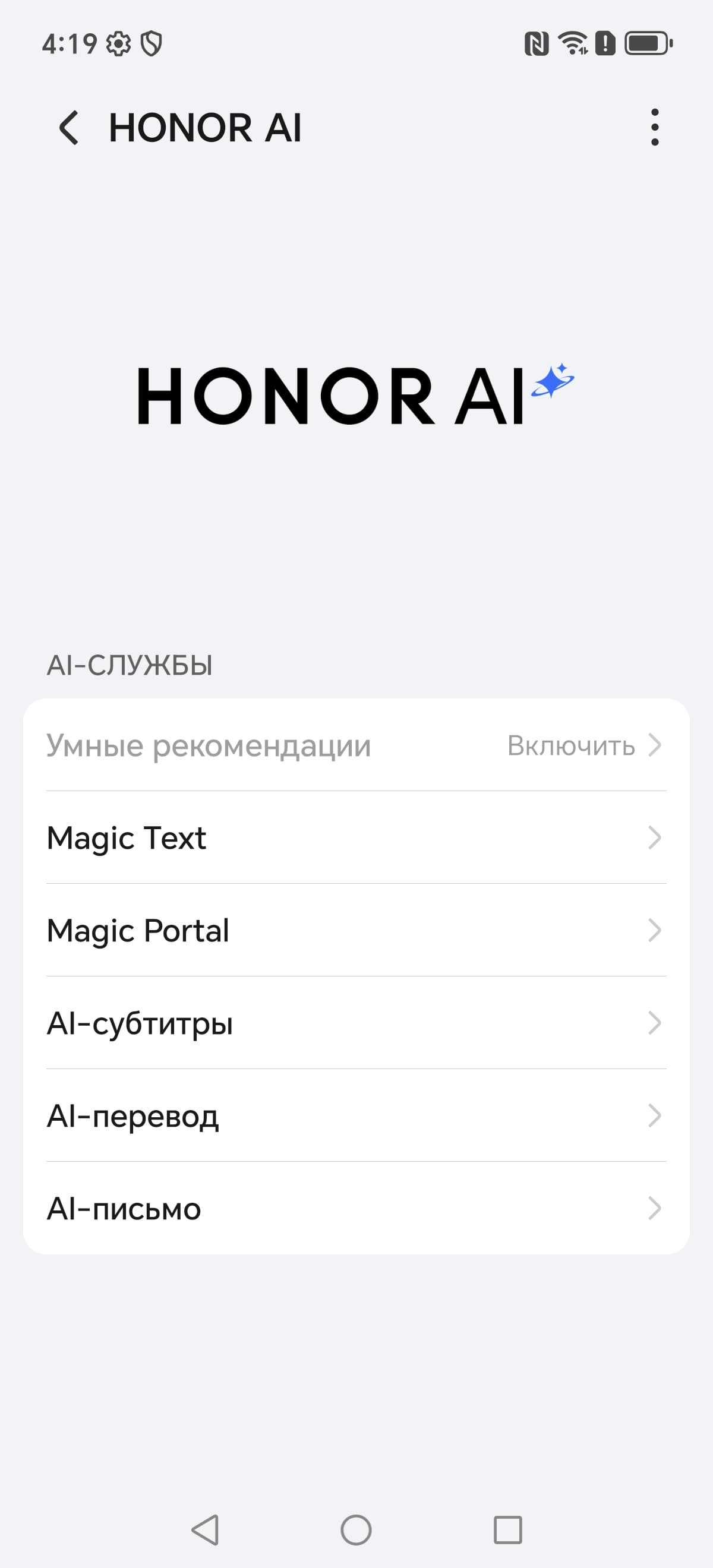The height and width of the screenshot is (1568, 713).
Task: Open AI-перевод settings
Action: [x=356, y=1116]
